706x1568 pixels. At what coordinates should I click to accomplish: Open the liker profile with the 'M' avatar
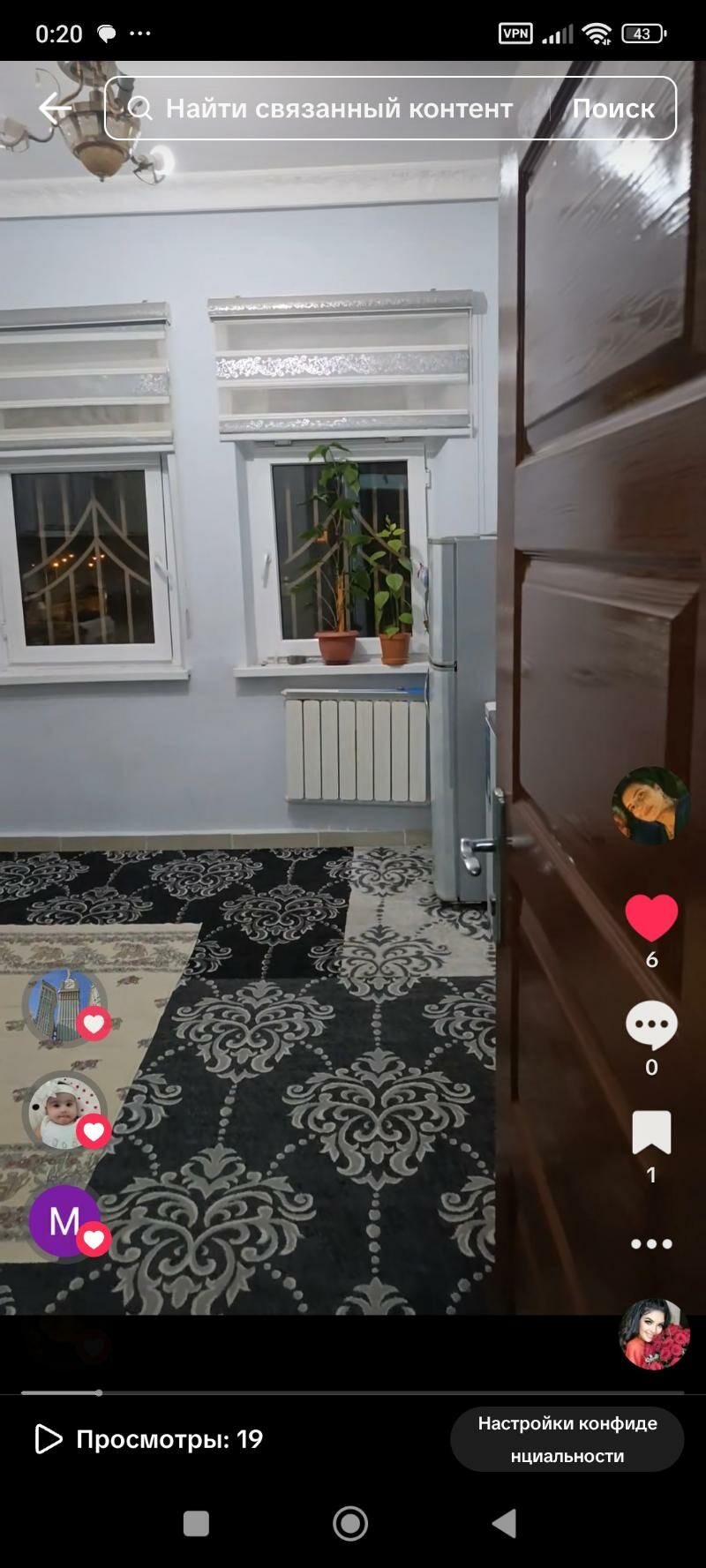pyautogui.click(x=64, y=1221)
